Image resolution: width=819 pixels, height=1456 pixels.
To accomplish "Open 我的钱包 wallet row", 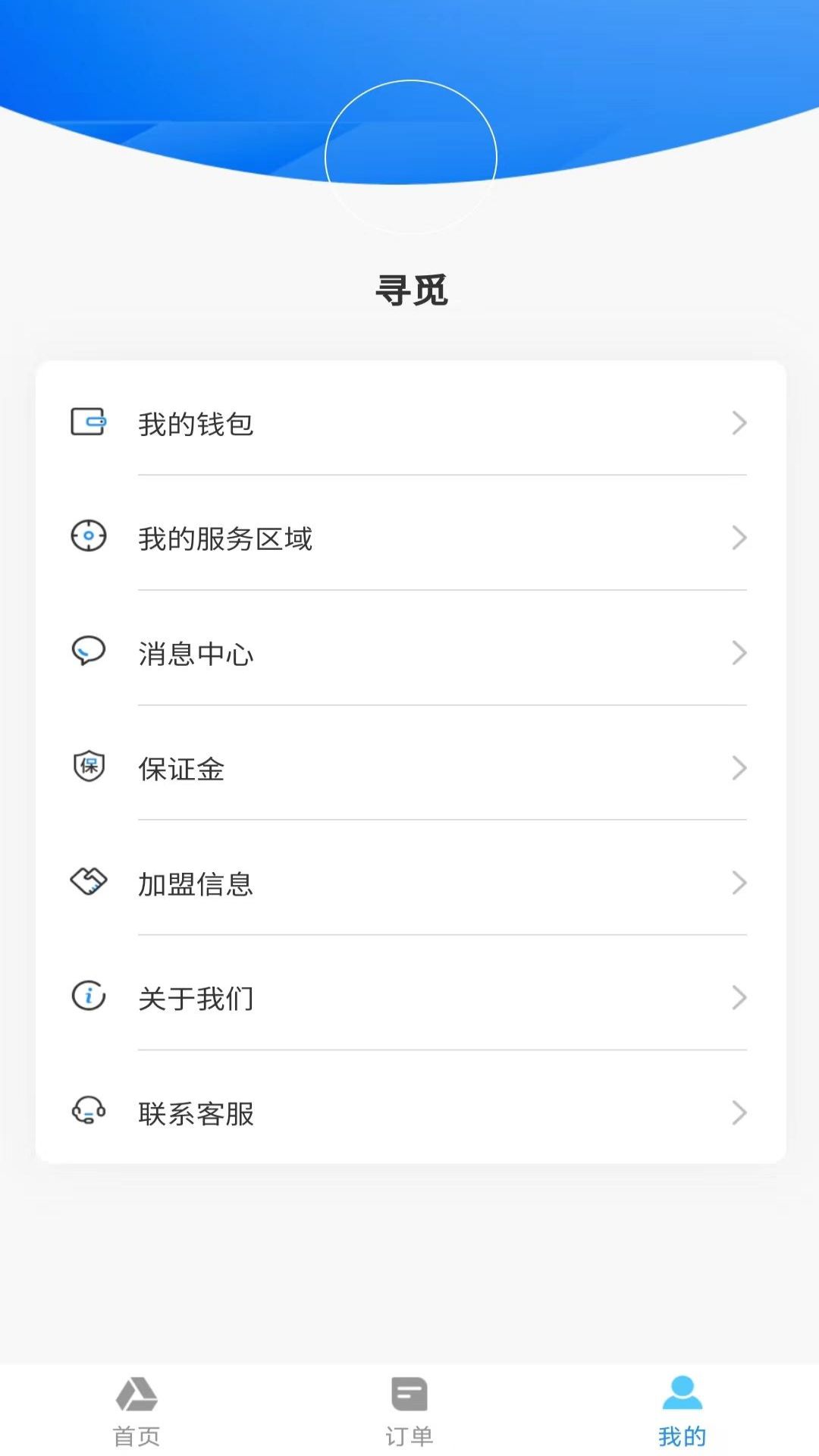I will click(x=409, y=423).
